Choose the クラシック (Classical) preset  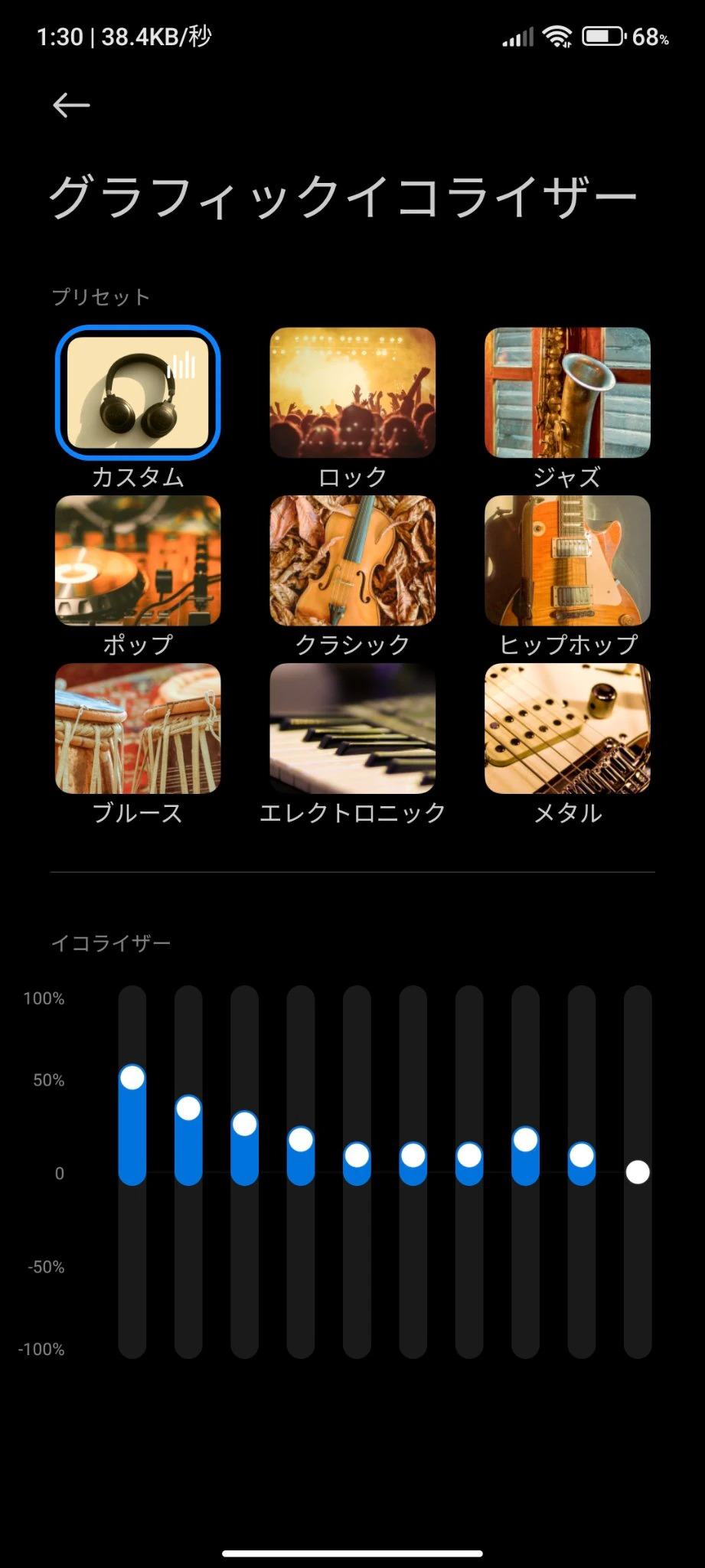tap(352, 561)
